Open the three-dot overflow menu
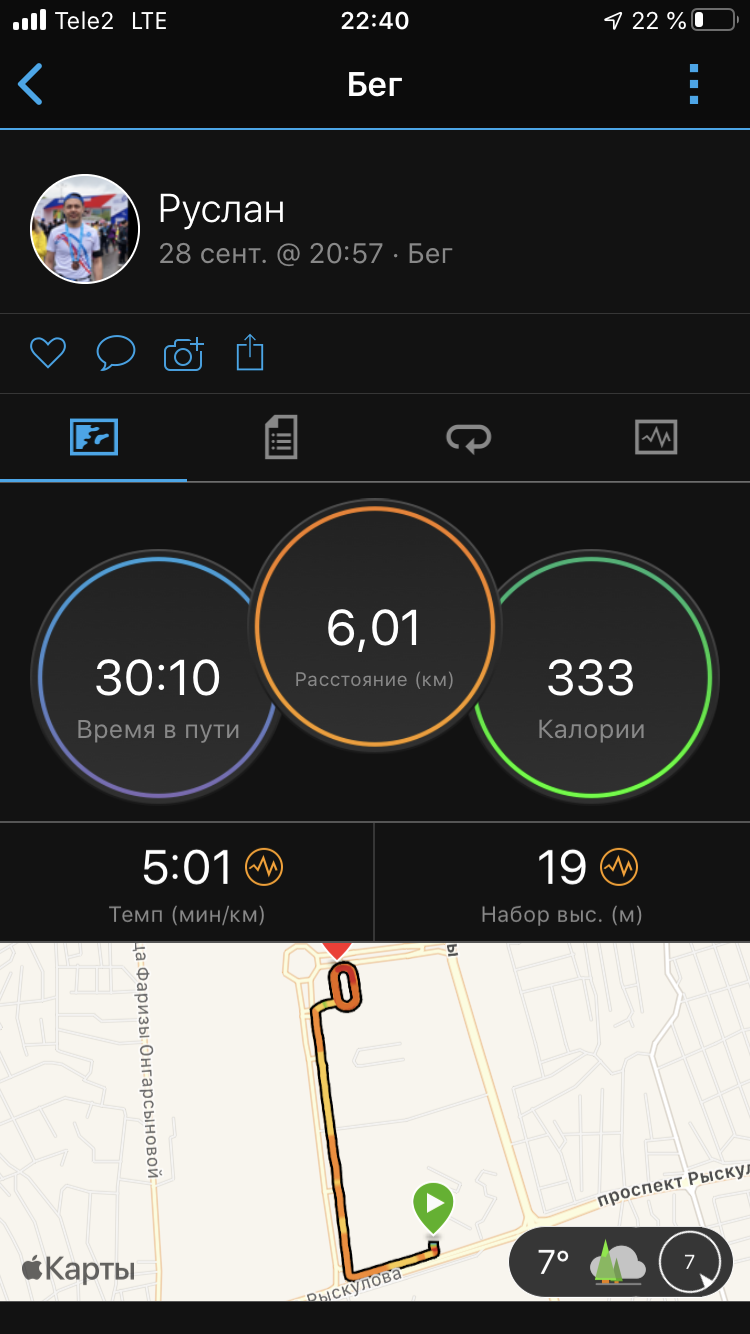Image resolution: width=750 pixels, height=1334 pixels. 694,85
